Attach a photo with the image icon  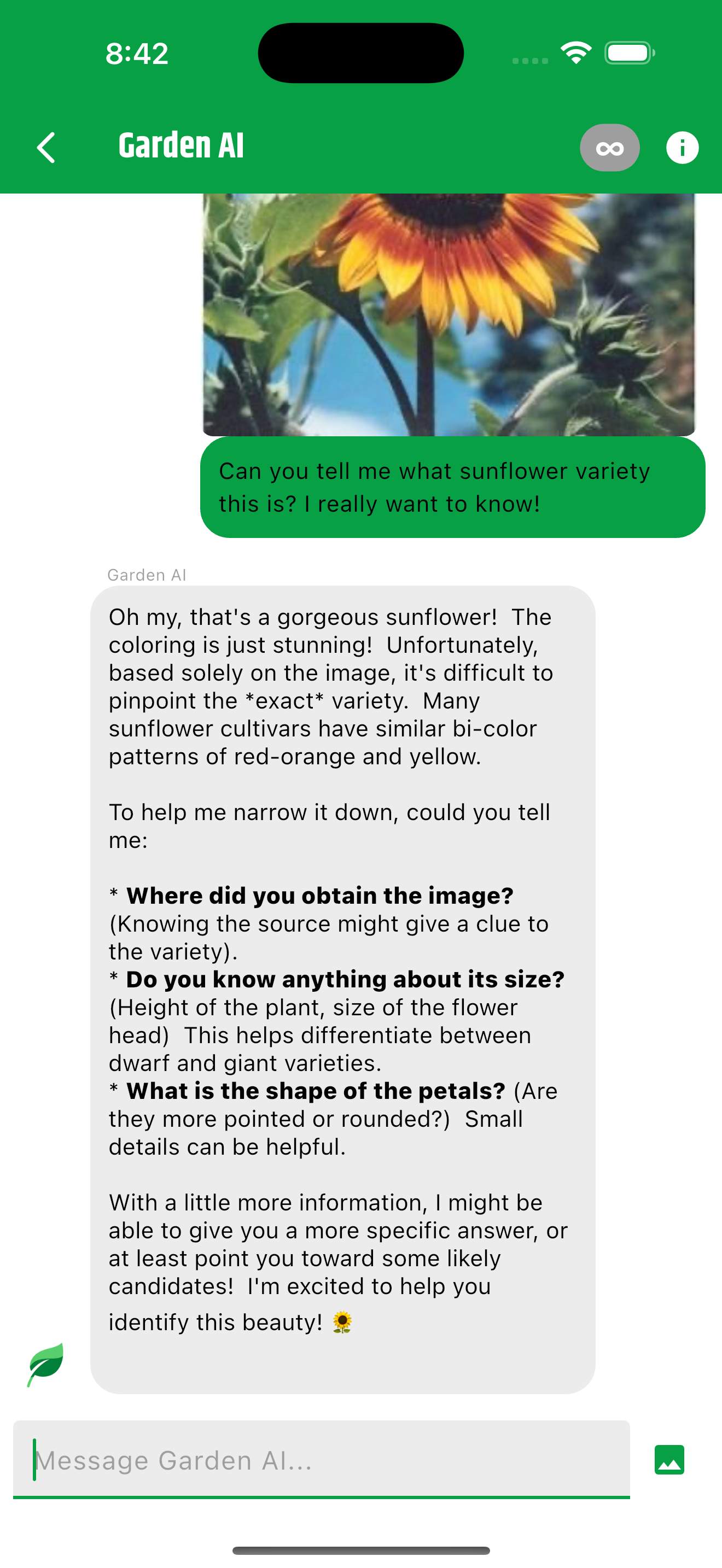tap(669, 1460)
